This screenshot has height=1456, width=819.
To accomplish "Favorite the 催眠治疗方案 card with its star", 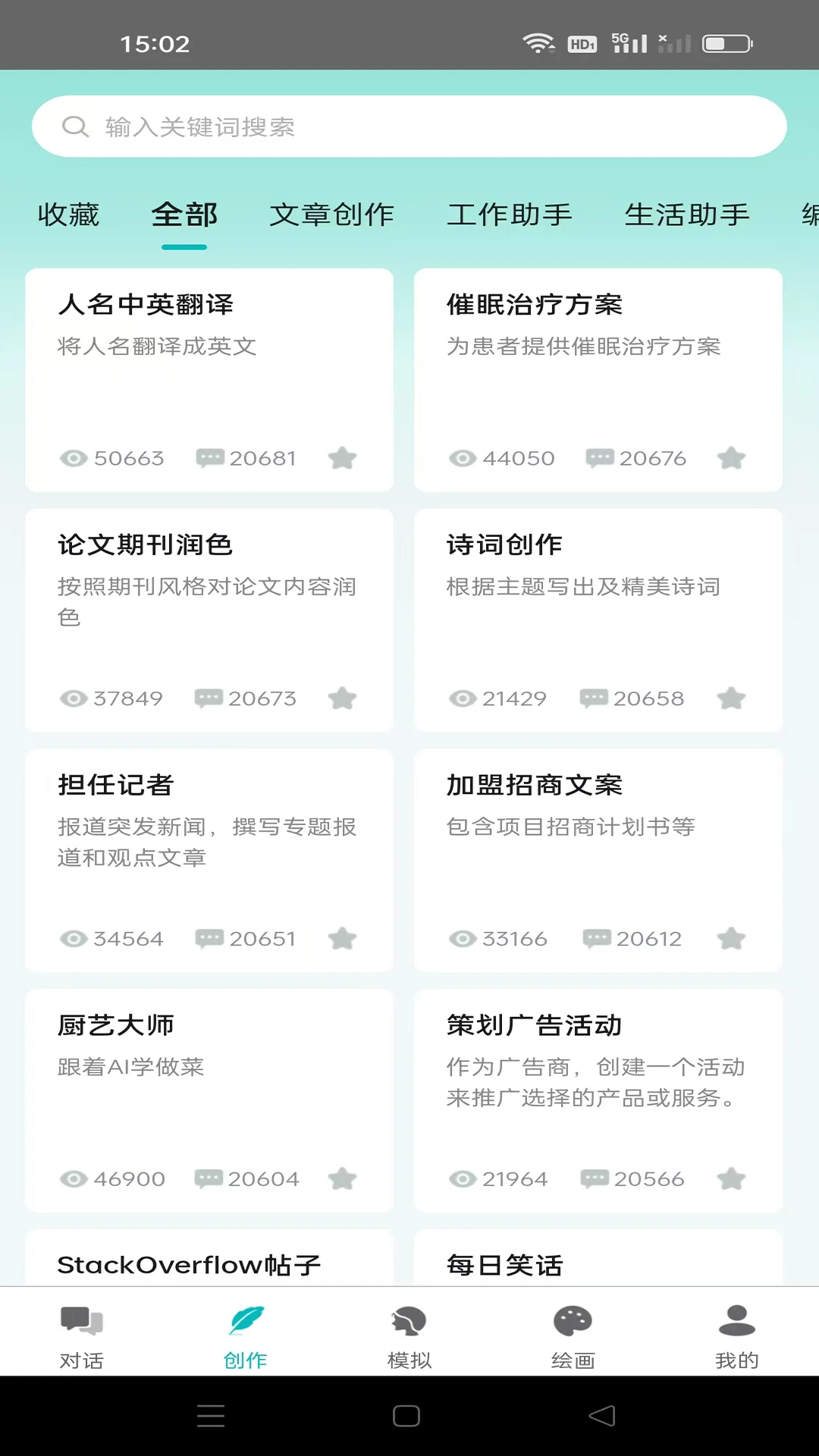I will 731,458.
